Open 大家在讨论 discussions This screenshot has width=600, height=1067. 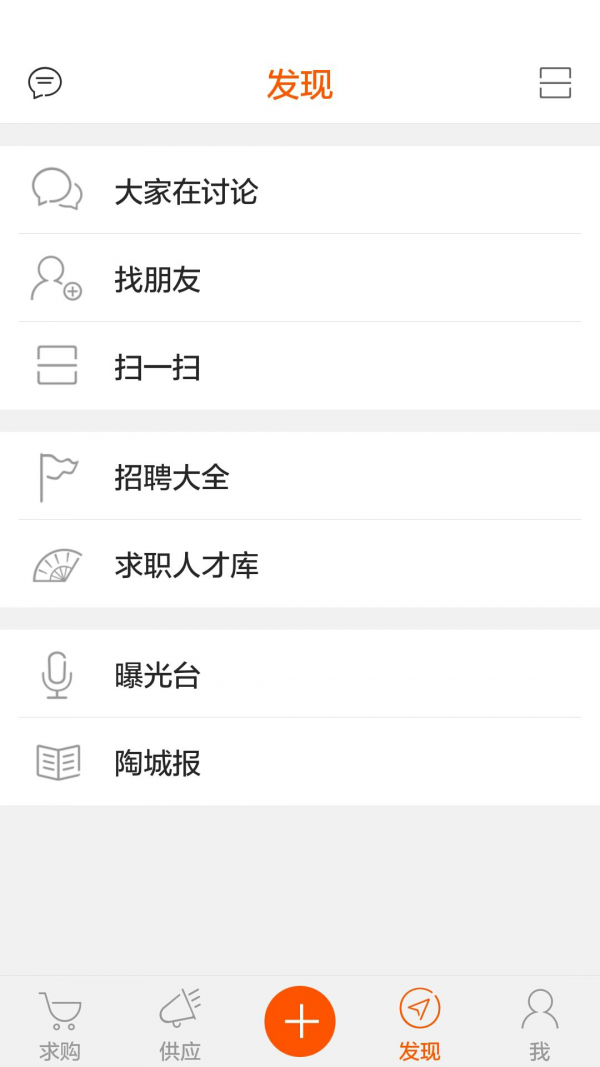[x=300, y=191]
